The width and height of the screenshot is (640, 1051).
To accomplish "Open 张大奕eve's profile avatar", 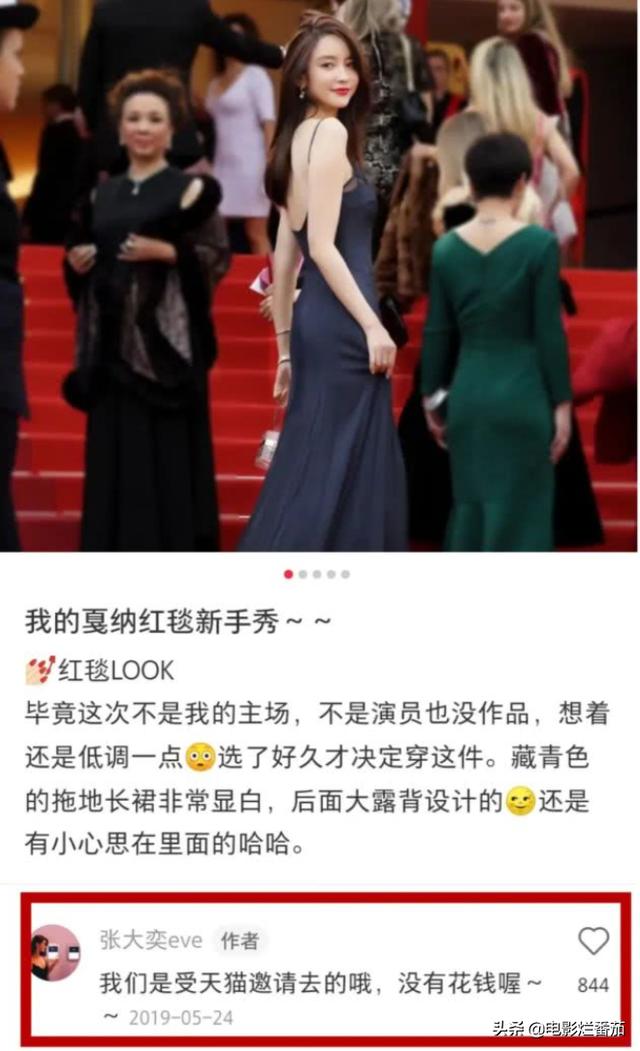I will (56, 952).
